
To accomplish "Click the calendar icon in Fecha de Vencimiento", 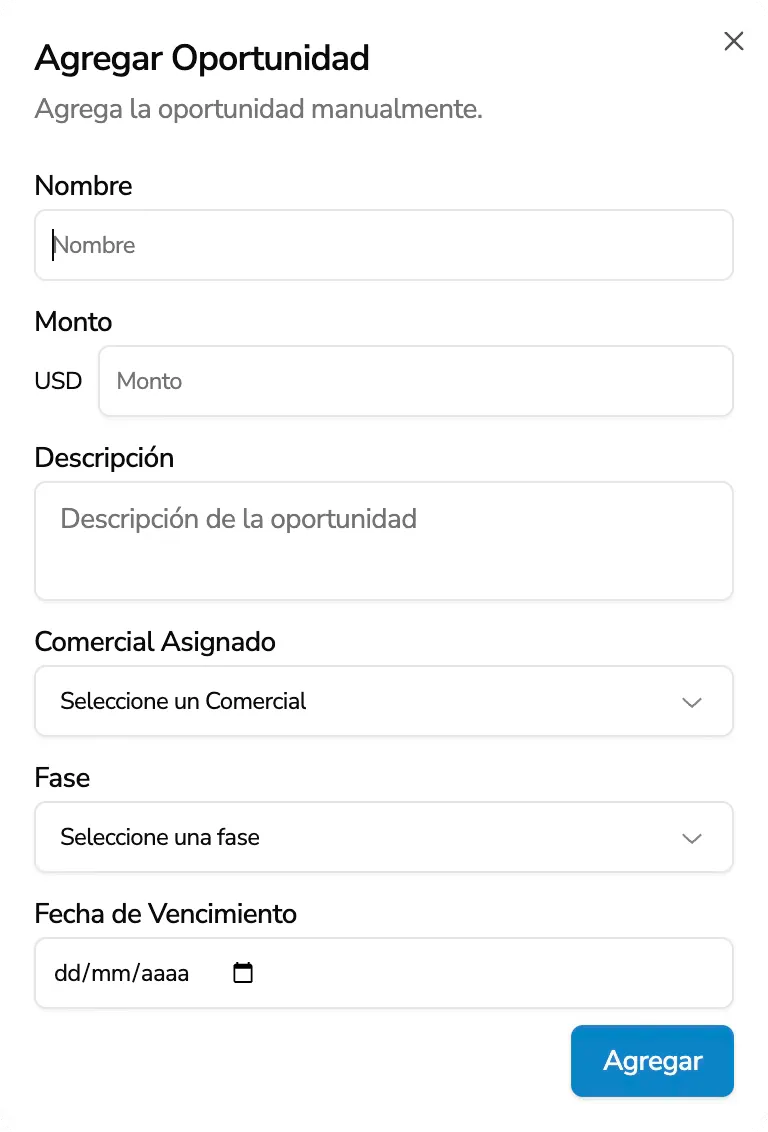I will click(243, 972).
